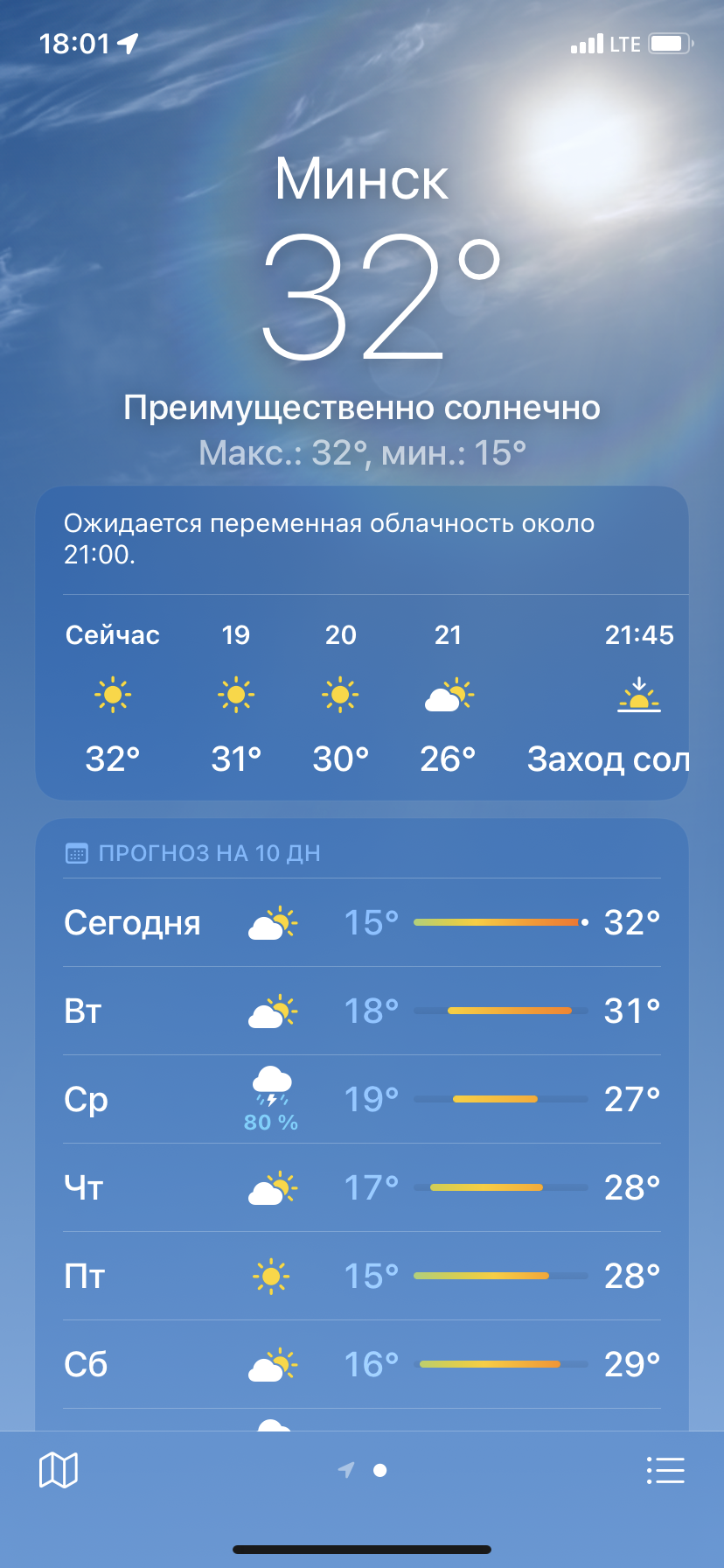Tap the sunny icon for Сейчас
This screenshot has height=1568, width=724.
tap(112, 694)
